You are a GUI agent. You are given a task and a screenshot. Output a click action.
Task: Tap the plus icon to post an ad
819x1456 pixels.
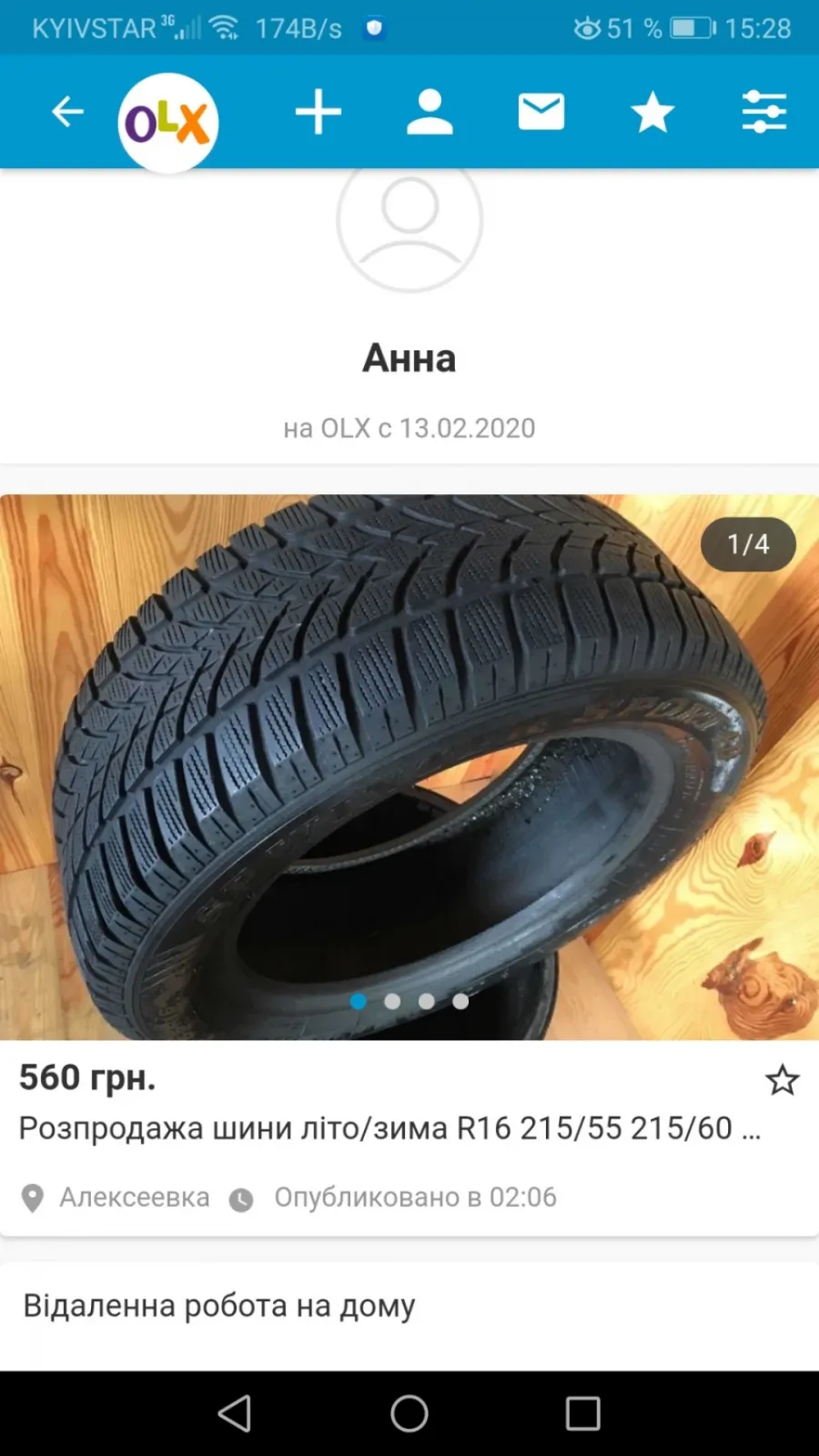pos(318,113)
